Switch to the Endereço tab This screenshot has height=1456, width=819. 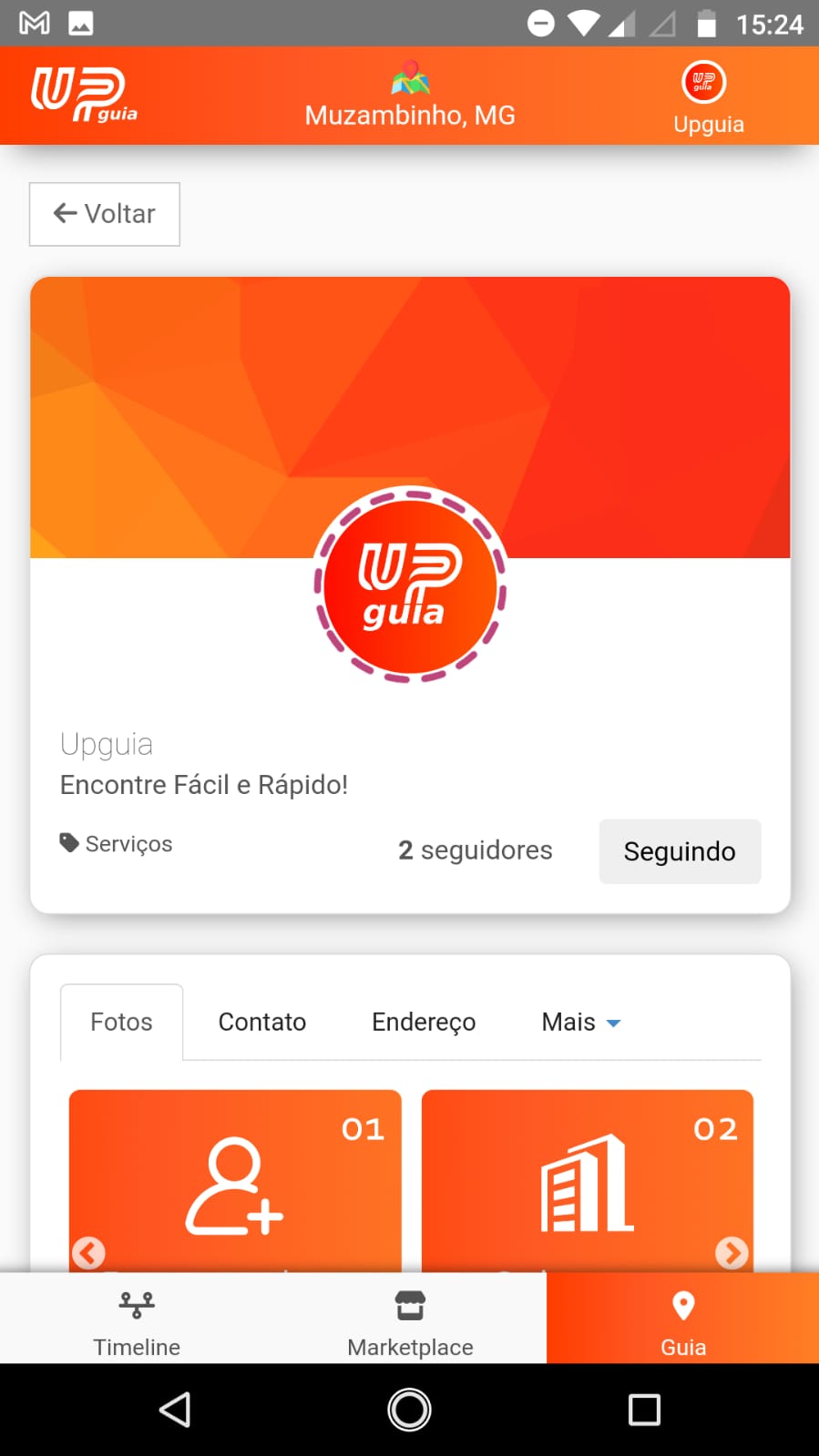(x=424, y=1022)
